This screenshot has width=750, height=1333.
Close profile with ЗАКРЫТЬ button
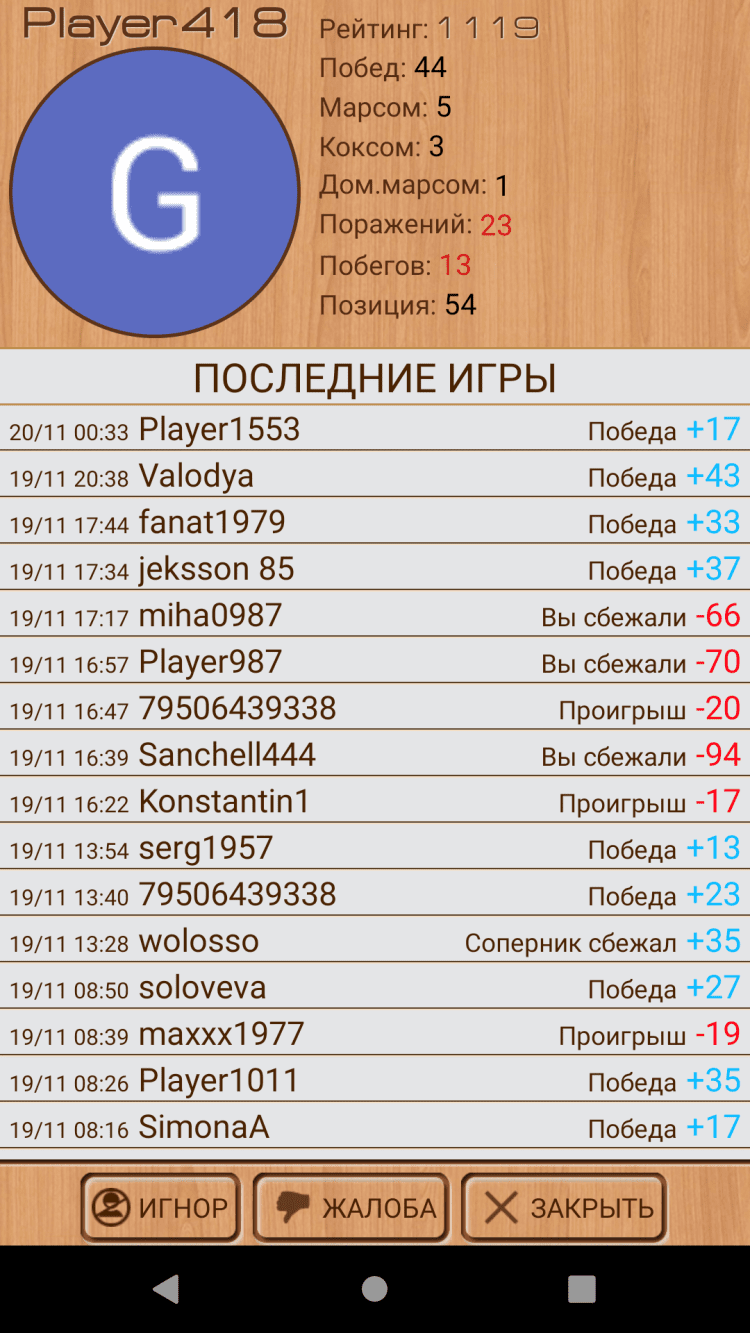(x=563, y=1207)
